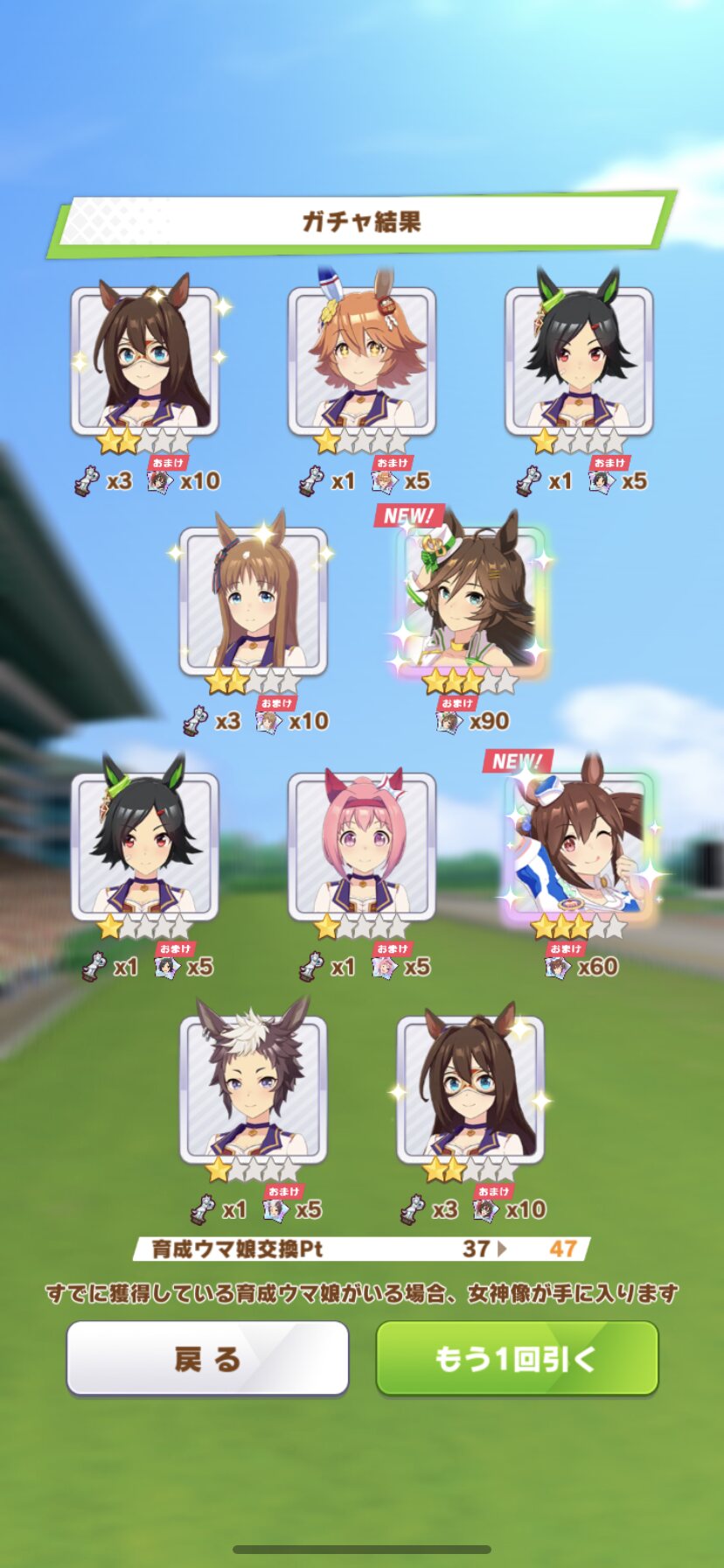This screenshot has height=1568, width=724.
Task: Pull the gacha again with もう1回引く
Action: tap(517, 1359)
